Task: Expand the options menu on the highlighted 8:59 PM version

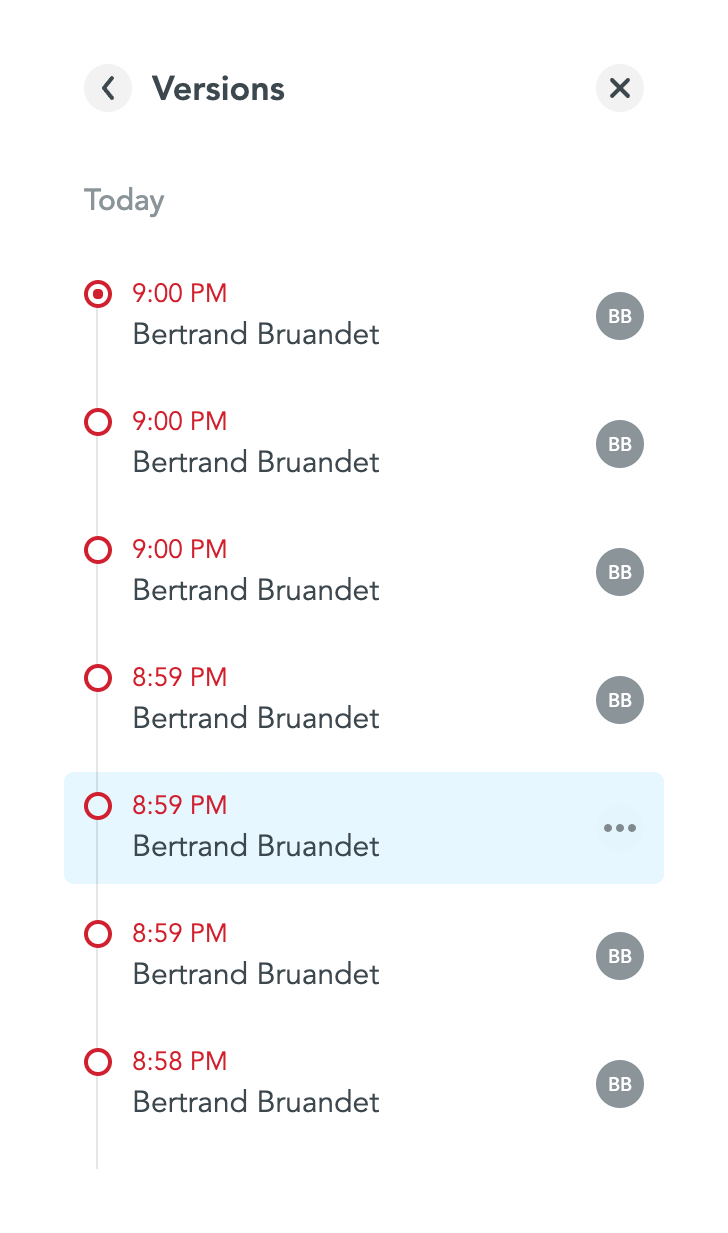Action: click(x=620, y=828)
